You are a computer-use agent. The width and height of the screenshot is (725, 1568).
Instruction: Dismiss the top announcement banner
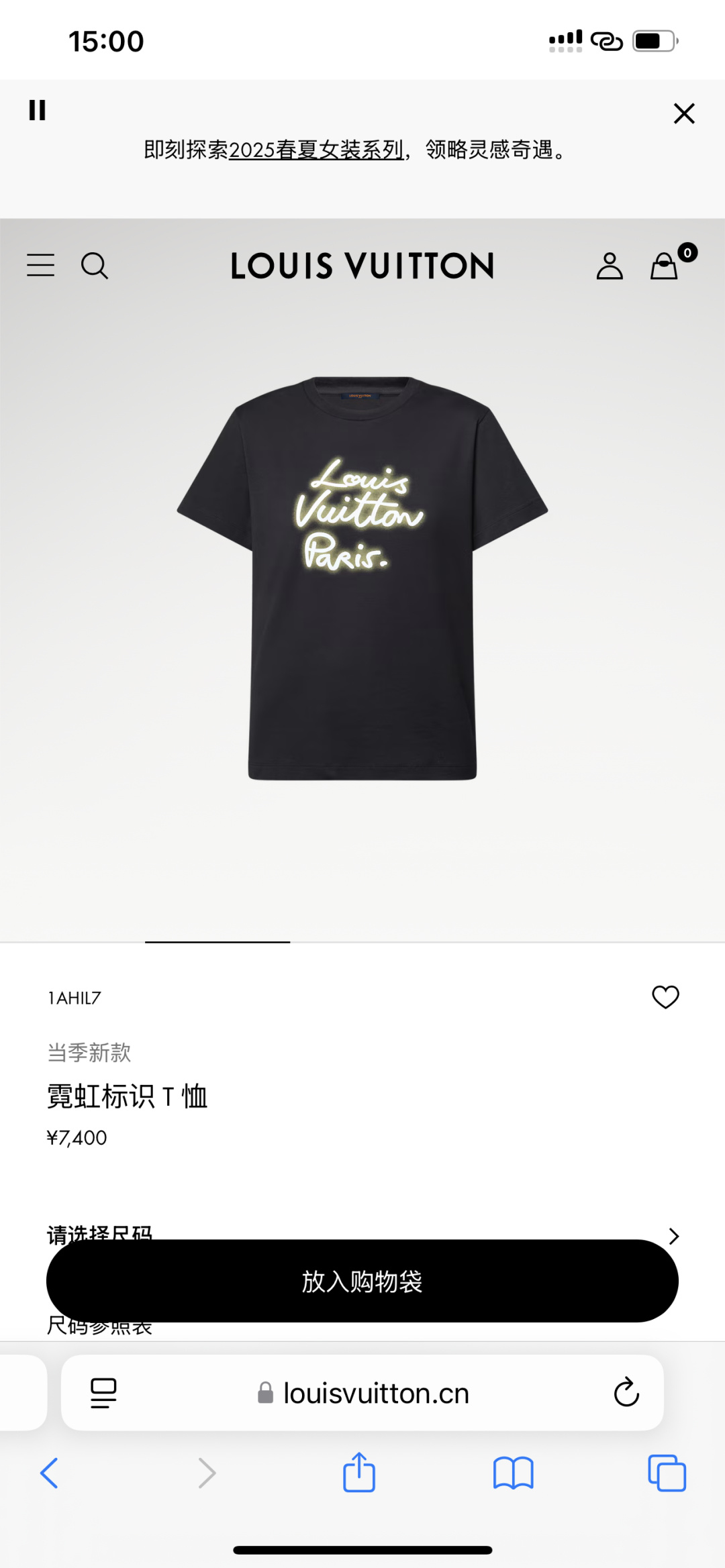point(683,113)
